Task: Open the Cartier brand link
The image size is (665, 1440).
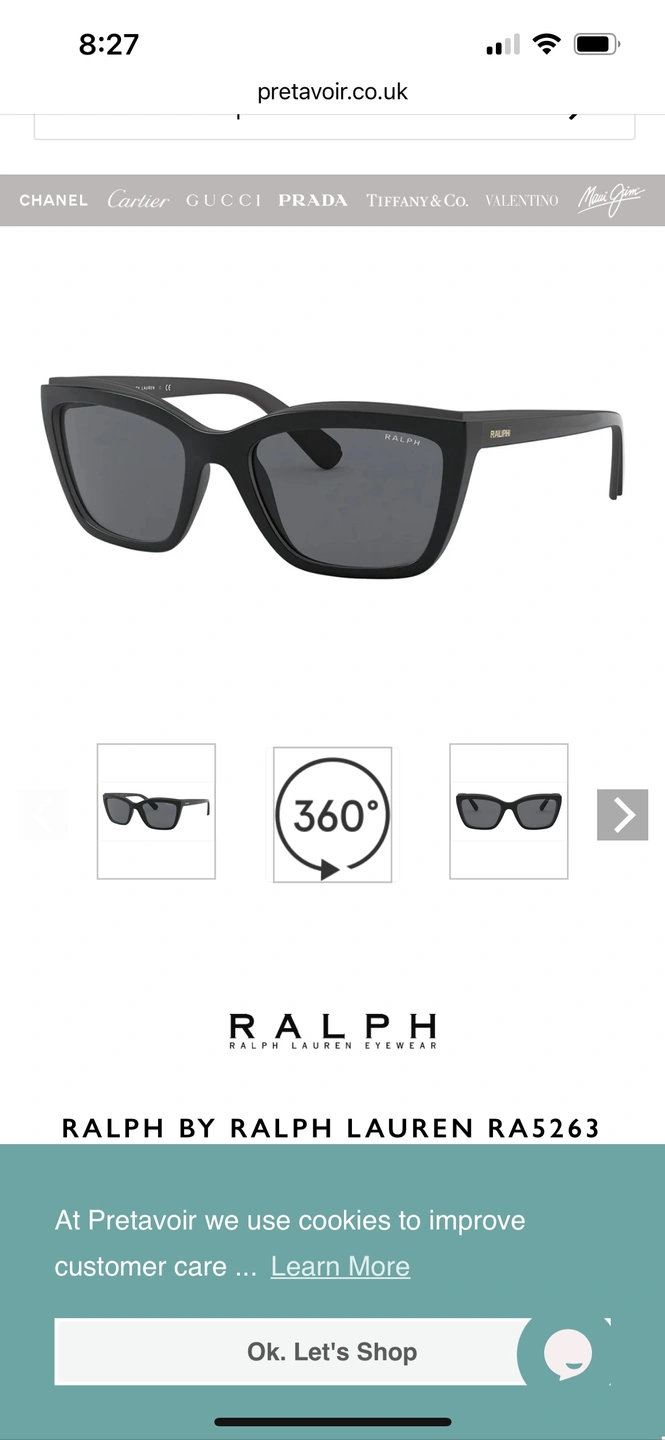Action: (138, 200)
